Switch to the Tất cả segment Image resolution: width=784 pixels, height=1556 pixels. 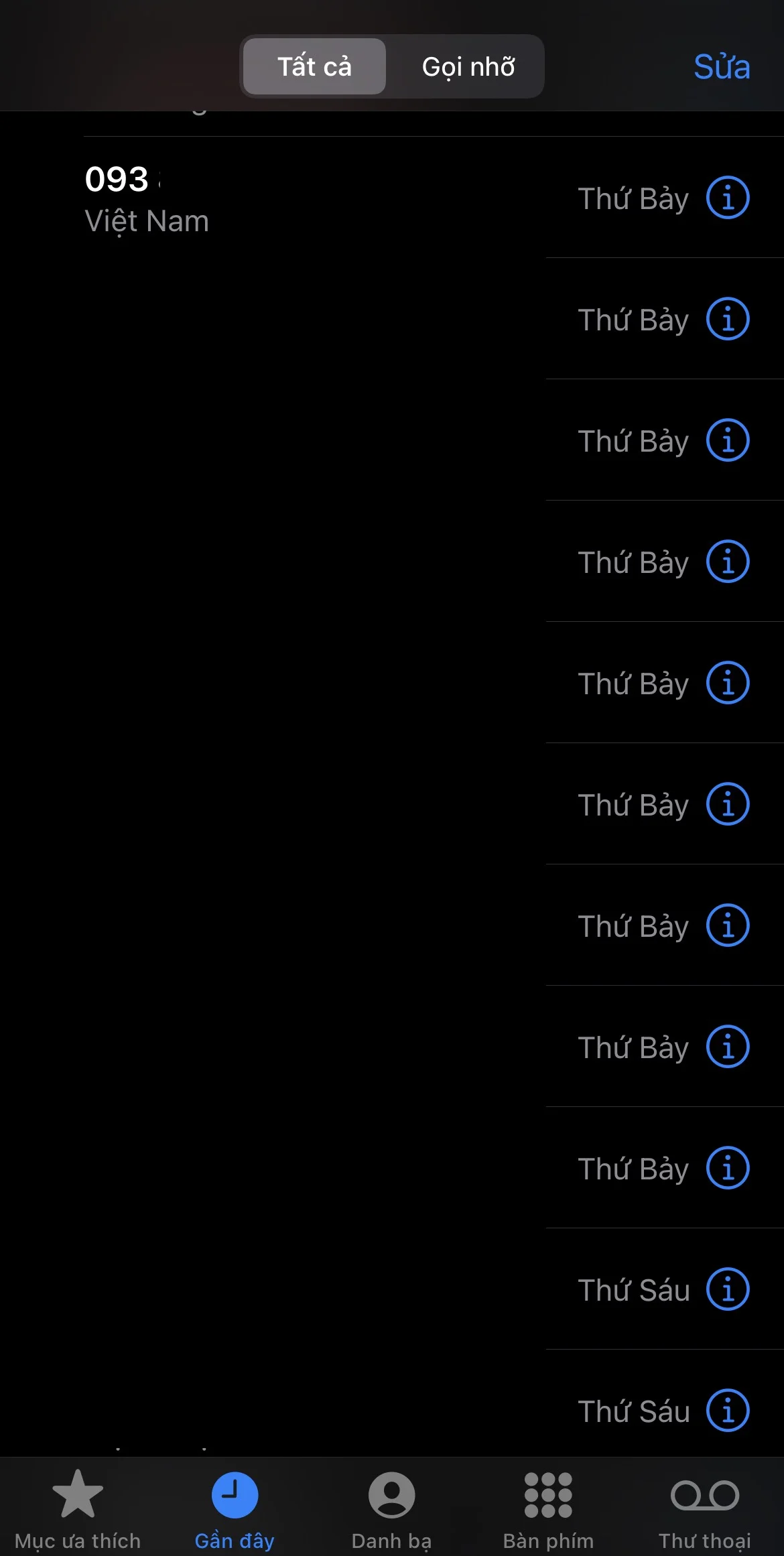(314, 66)
